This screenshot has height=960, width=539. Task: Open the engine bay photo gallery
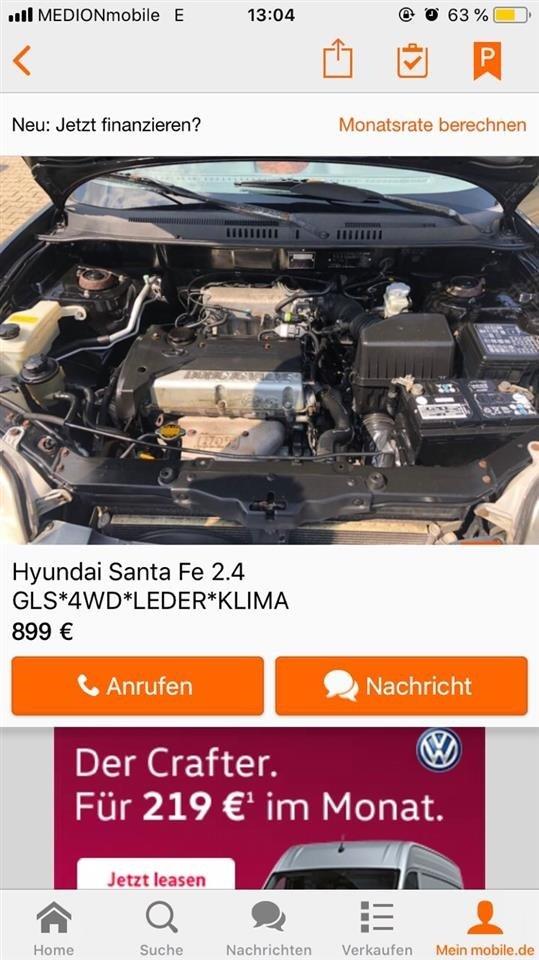(270, 350)
